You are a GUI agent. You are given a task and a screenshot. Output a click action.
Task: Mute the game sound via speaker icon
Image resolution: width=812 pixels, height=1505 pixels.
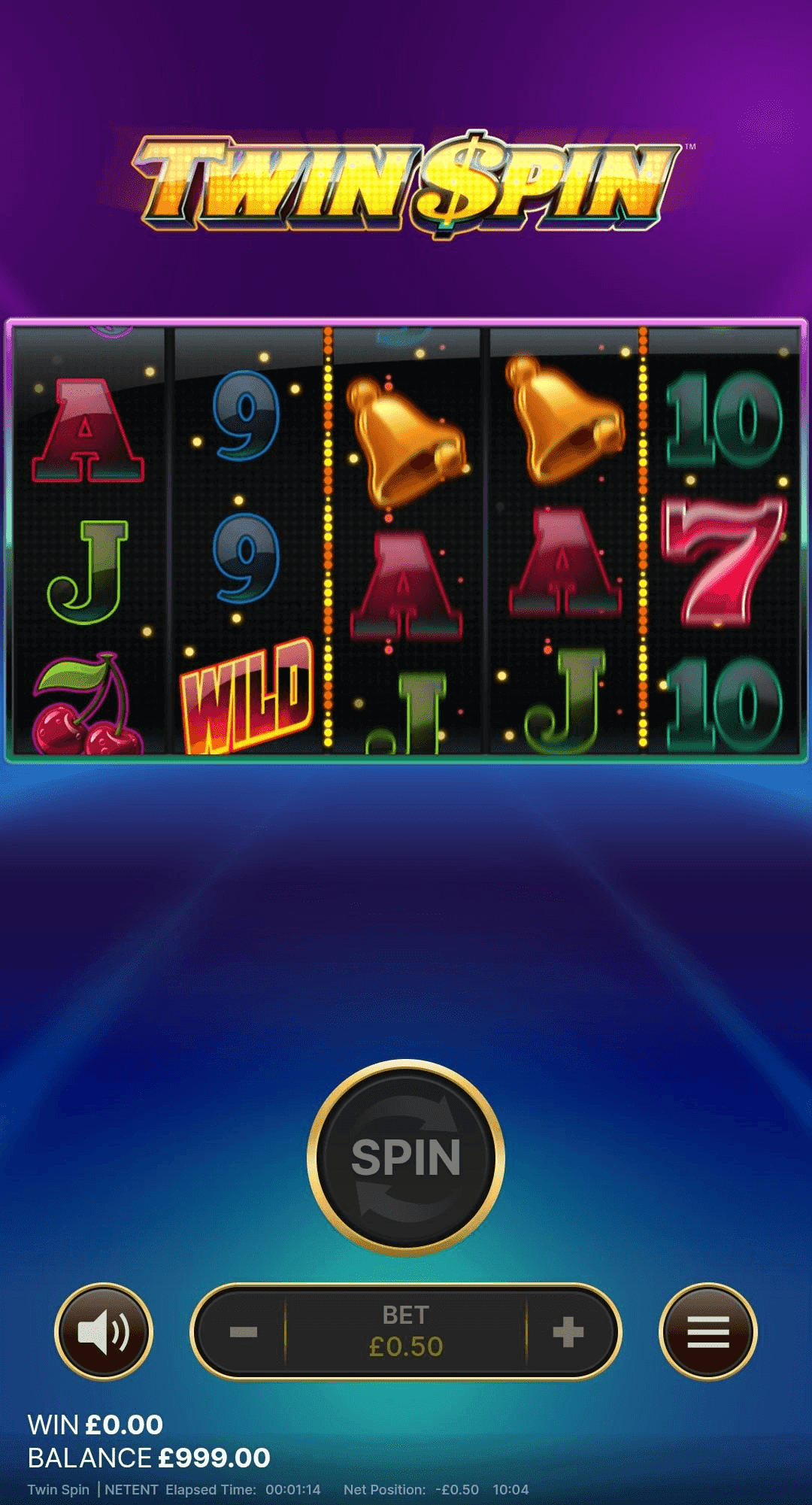pos(104,1330)
